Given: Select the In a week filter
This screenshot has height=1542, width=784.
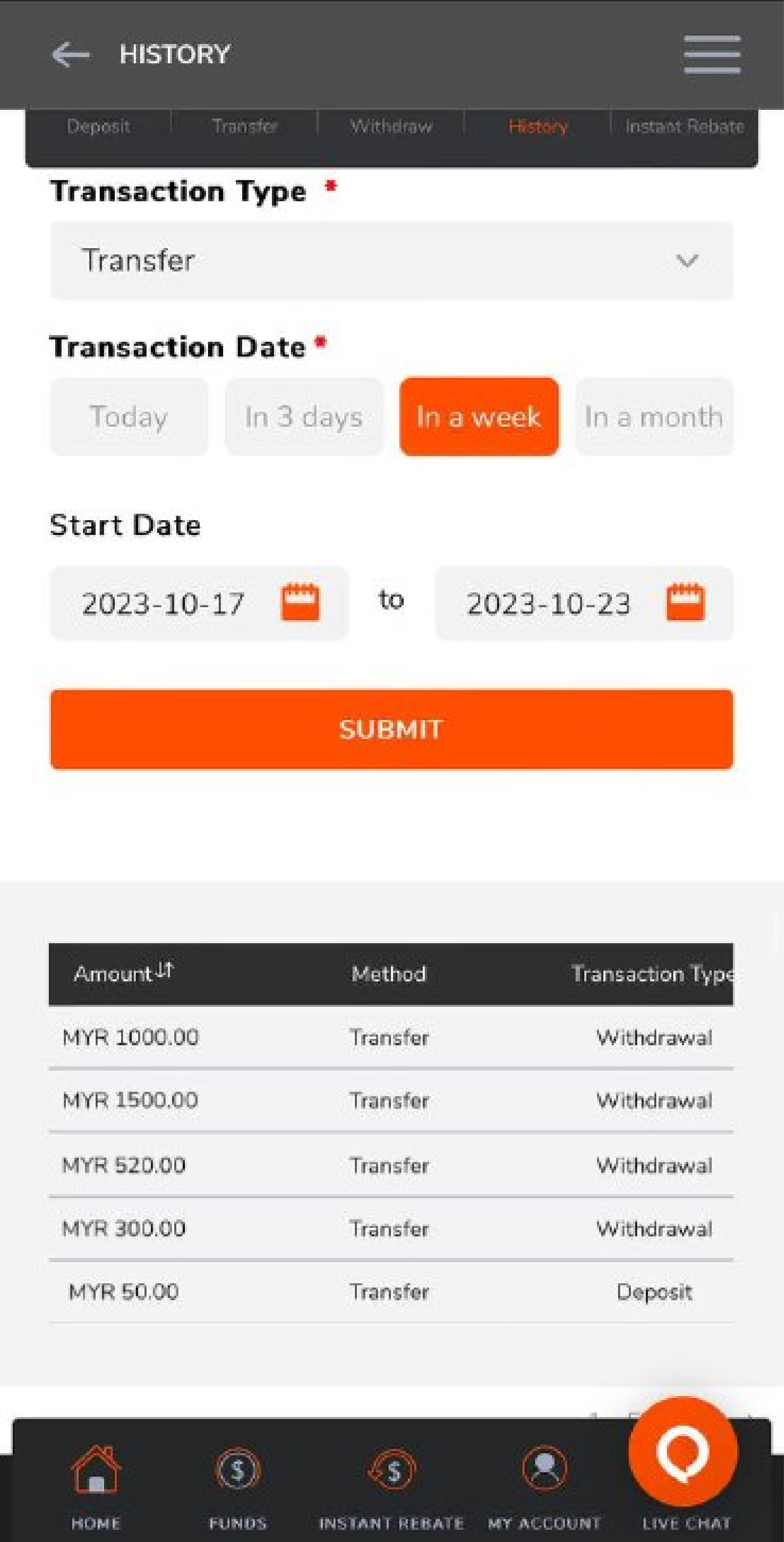Looking at the screenshot, I should [479, 417].
